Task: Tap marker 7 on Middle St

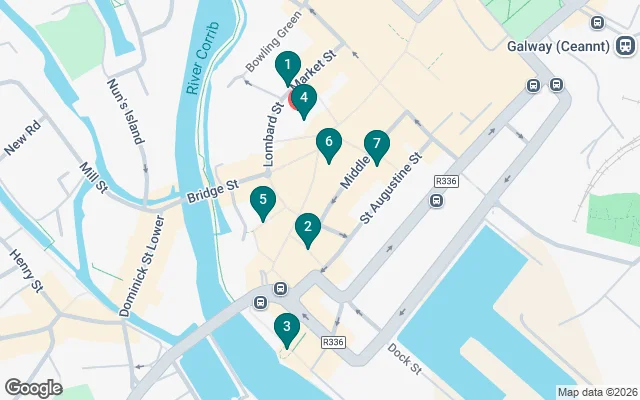Action: click(x=376, y=146)
